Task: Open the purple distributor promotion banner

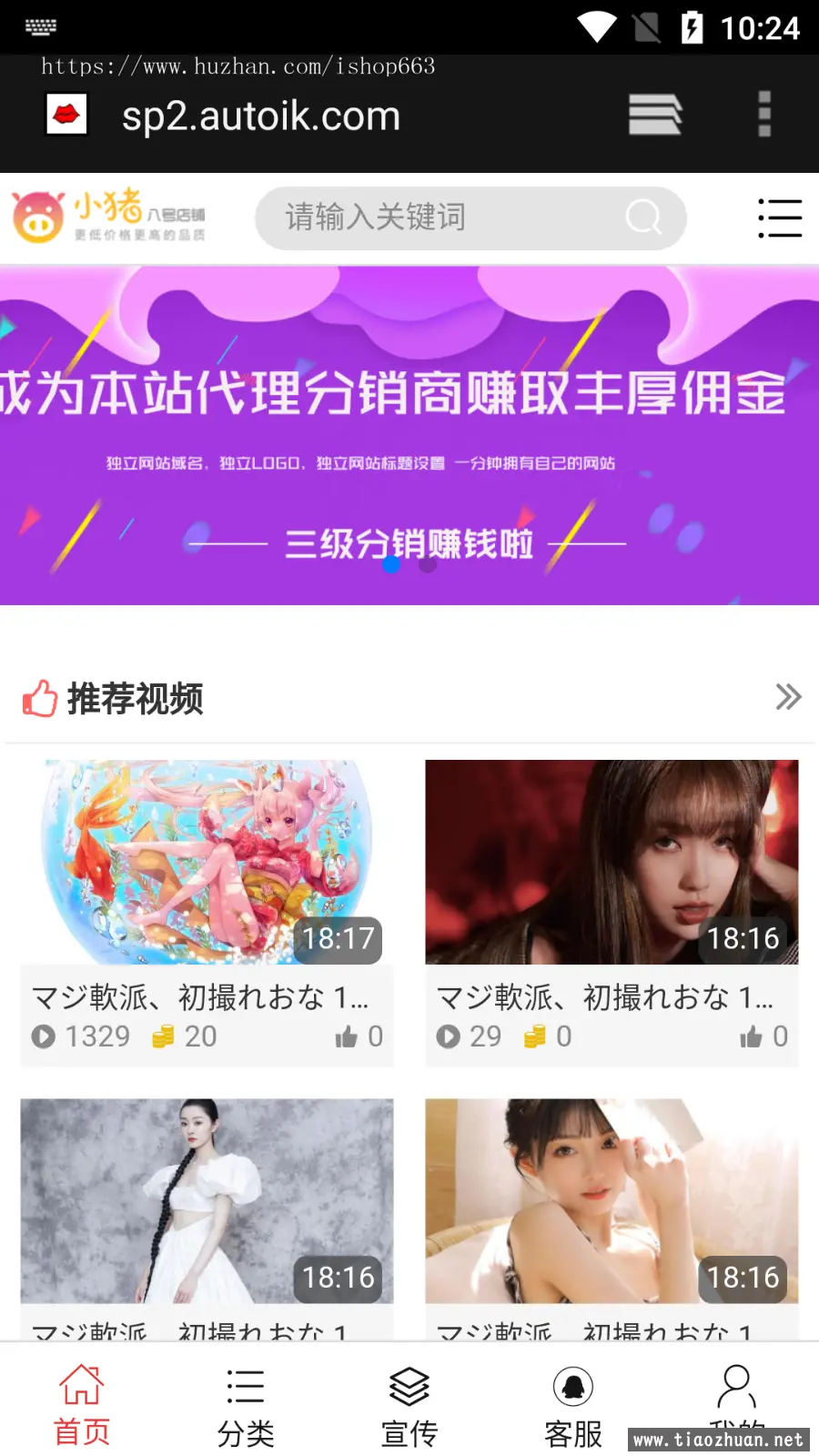Action: pyautogui.click(x=409, y=435)
